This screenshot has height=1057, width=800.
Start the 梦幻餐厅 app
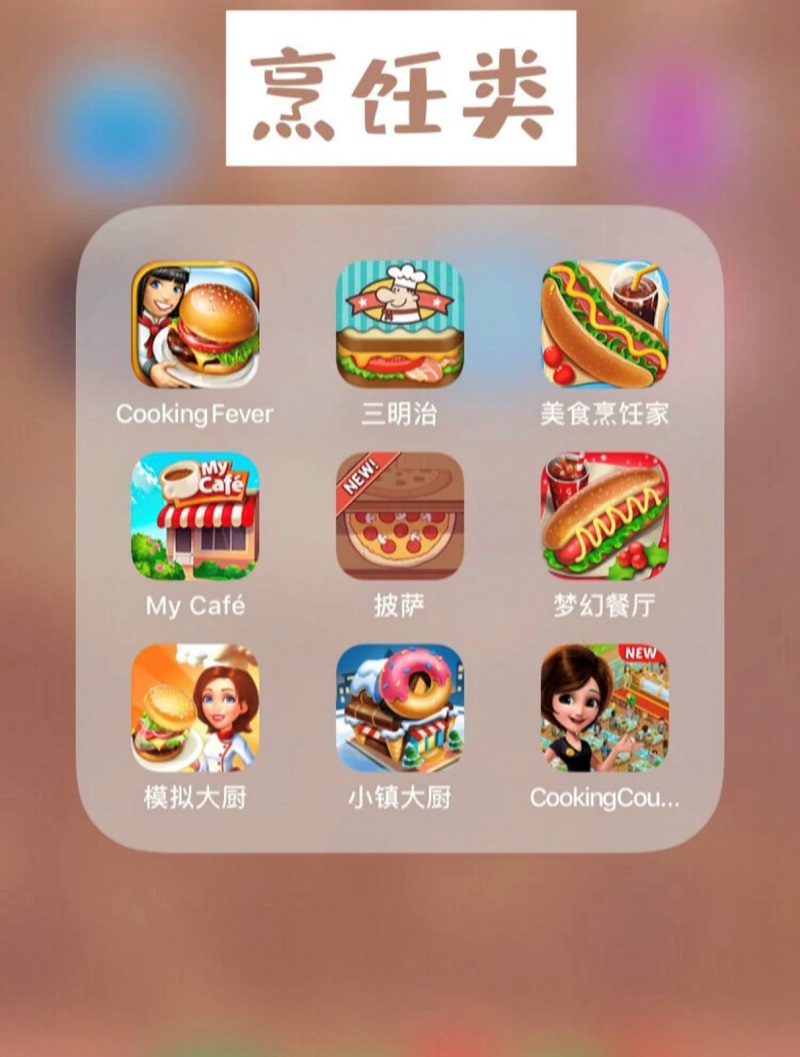click(604, 516)
